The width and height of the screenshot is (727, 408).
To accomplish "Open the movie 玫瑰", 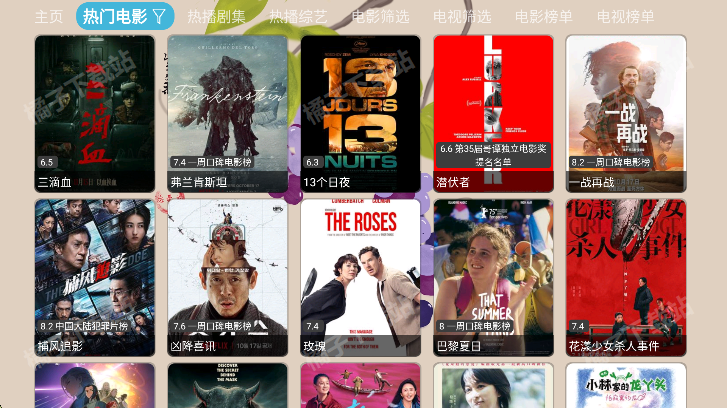I will click(x=360, y=276).
